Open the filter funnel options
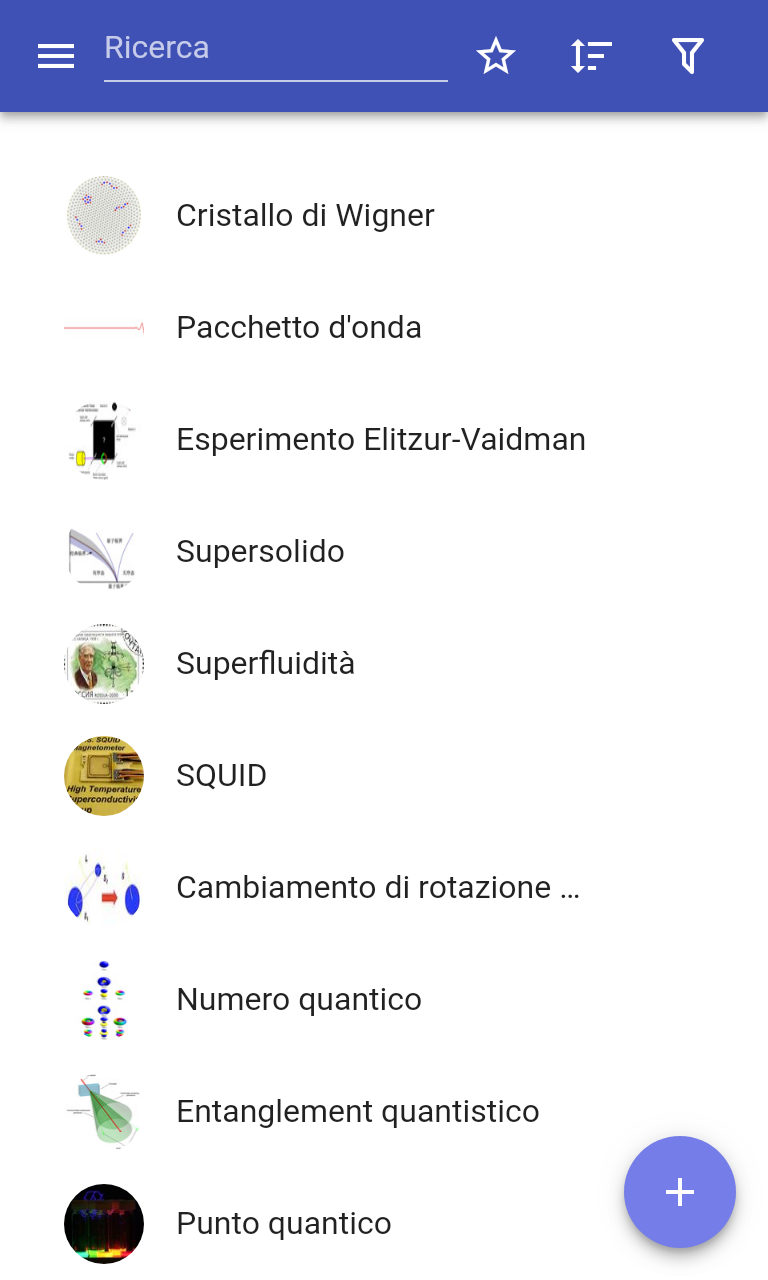 (688, 57)
